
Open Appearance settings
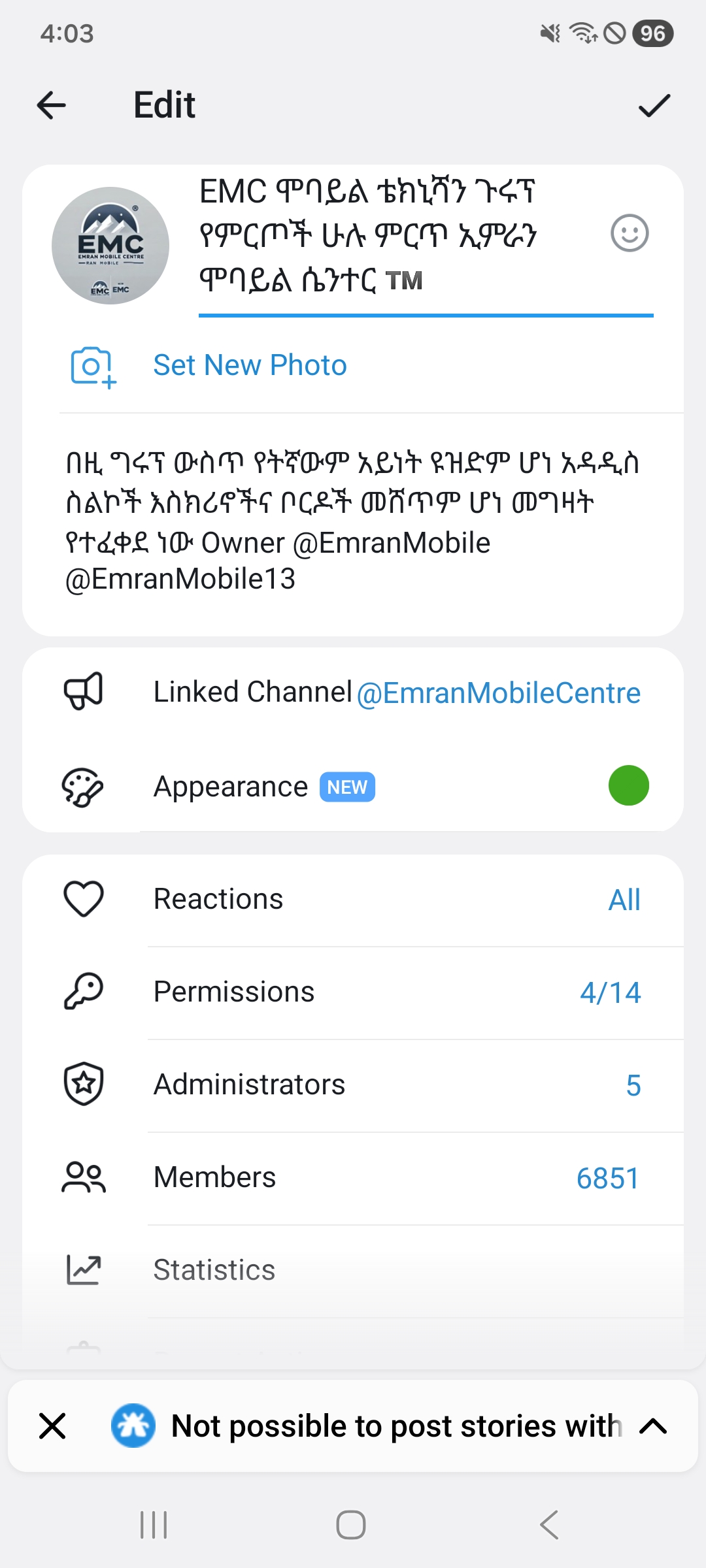coord(353,787)
